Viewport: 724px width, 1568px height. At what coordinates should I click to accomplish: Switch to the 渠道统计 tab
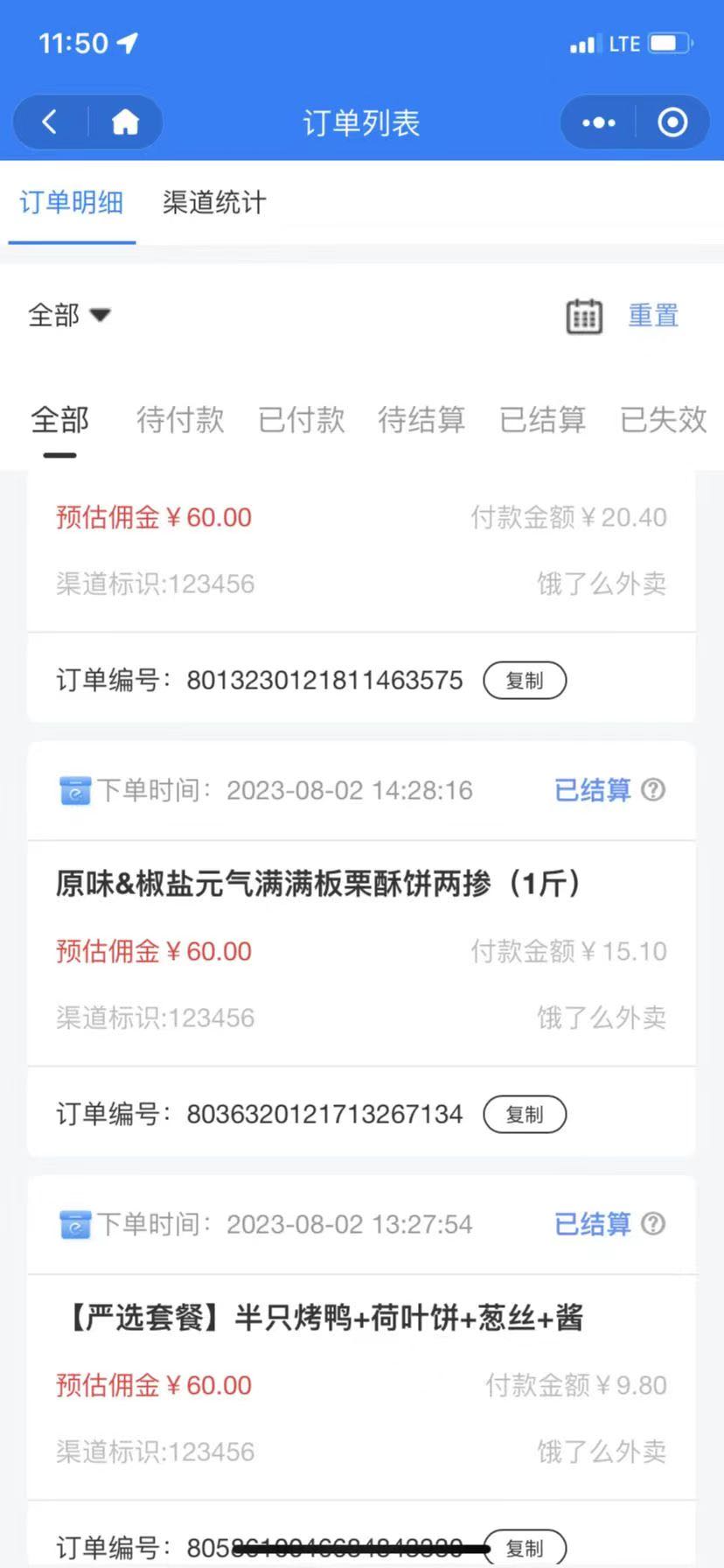point(214,203)
